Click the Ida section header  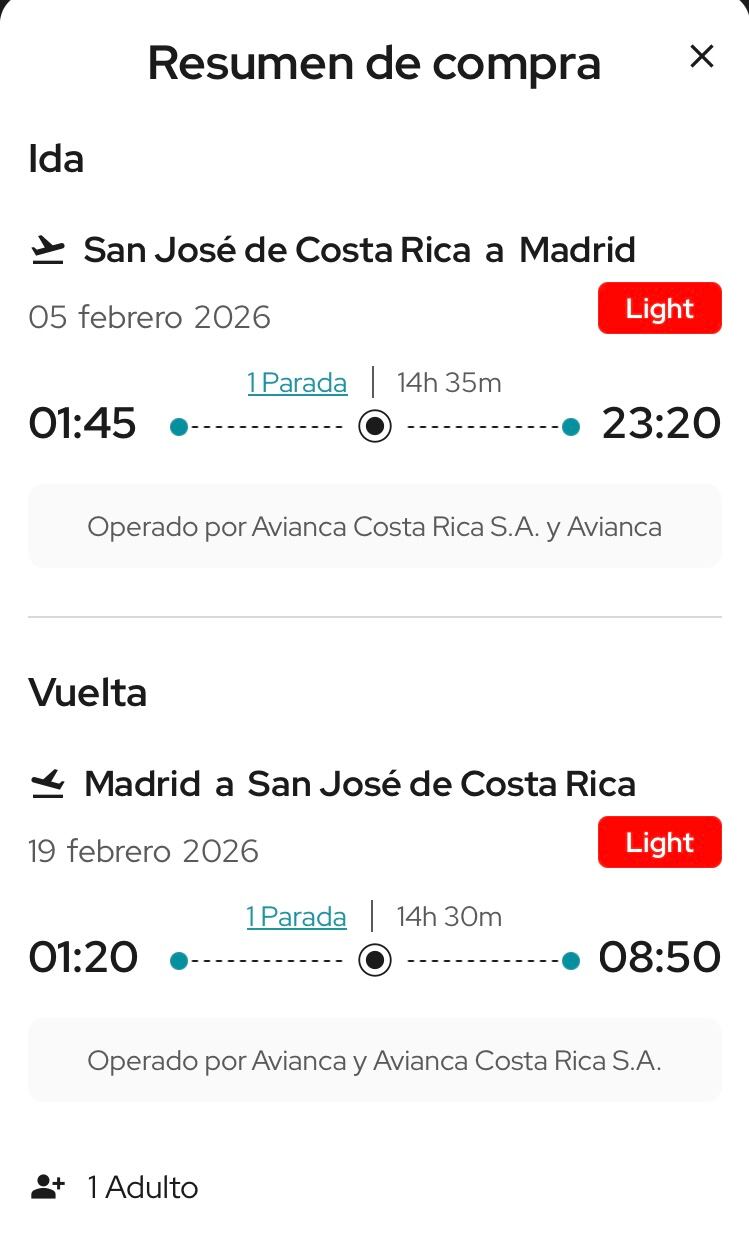click(x=55, y=158)
